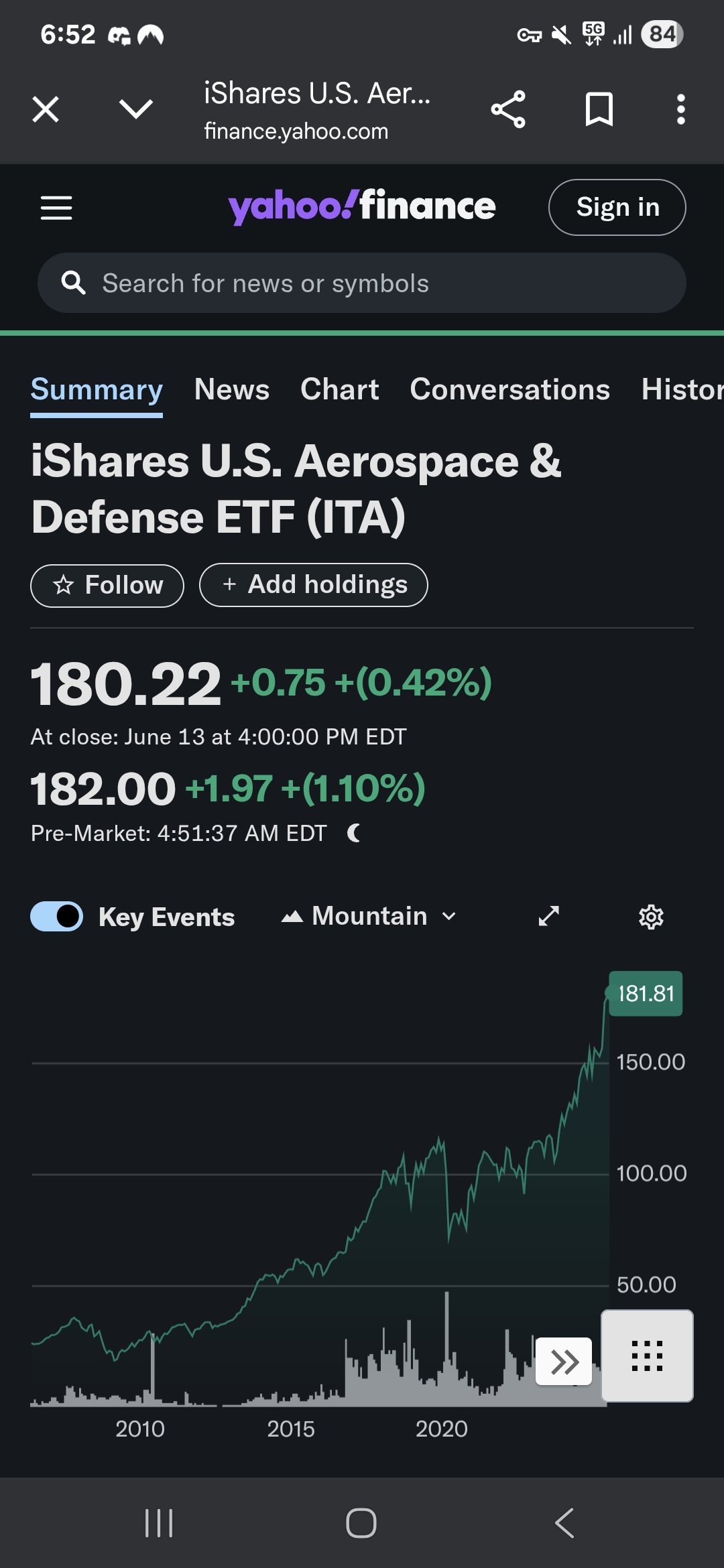Image resolution: width=724 pixels, height=1568 pixels.
Task: Close the in-app browser tab
Action: (46, 109)
